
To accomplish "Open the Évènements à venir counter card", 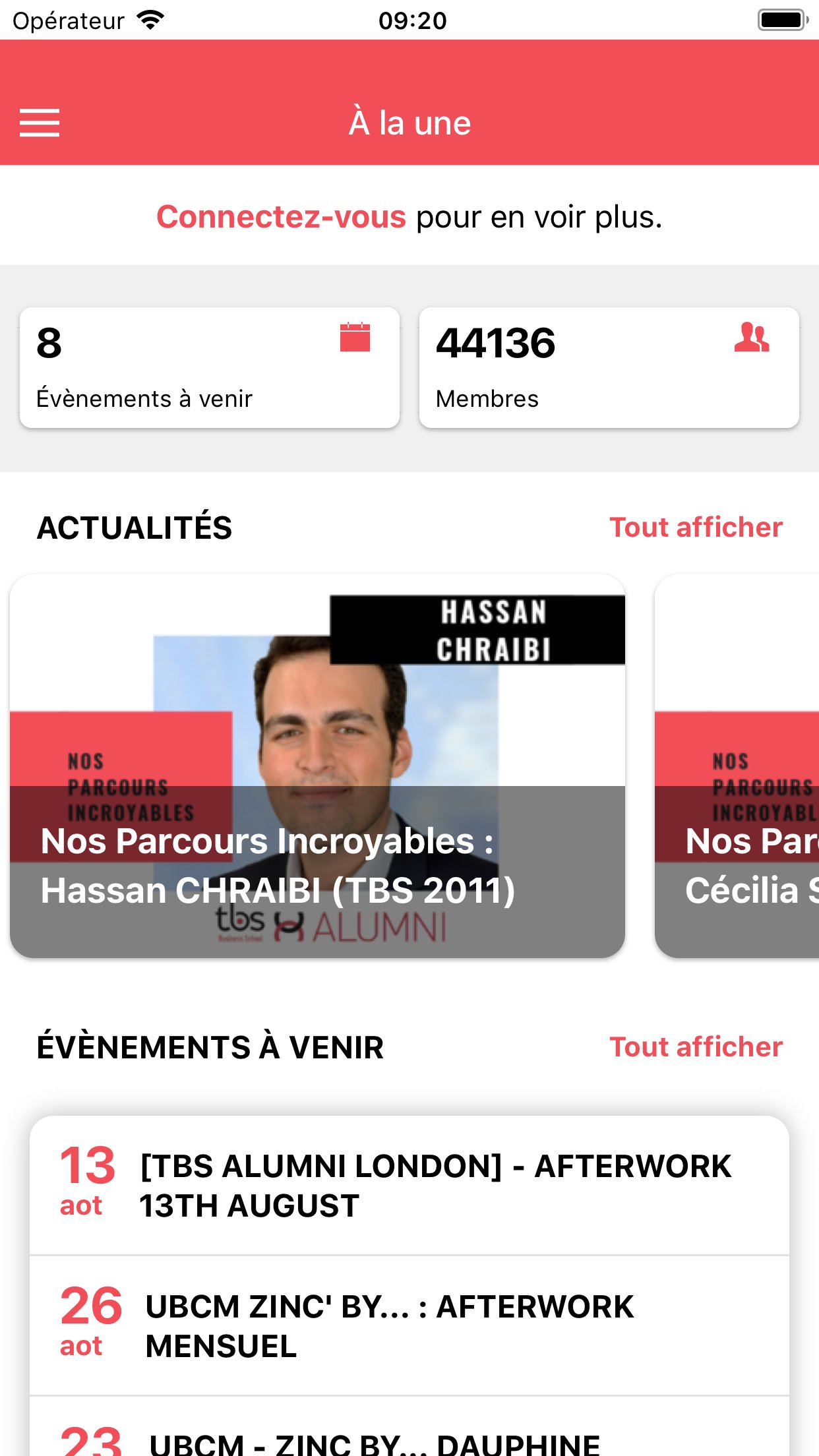I will pos(210,367).
